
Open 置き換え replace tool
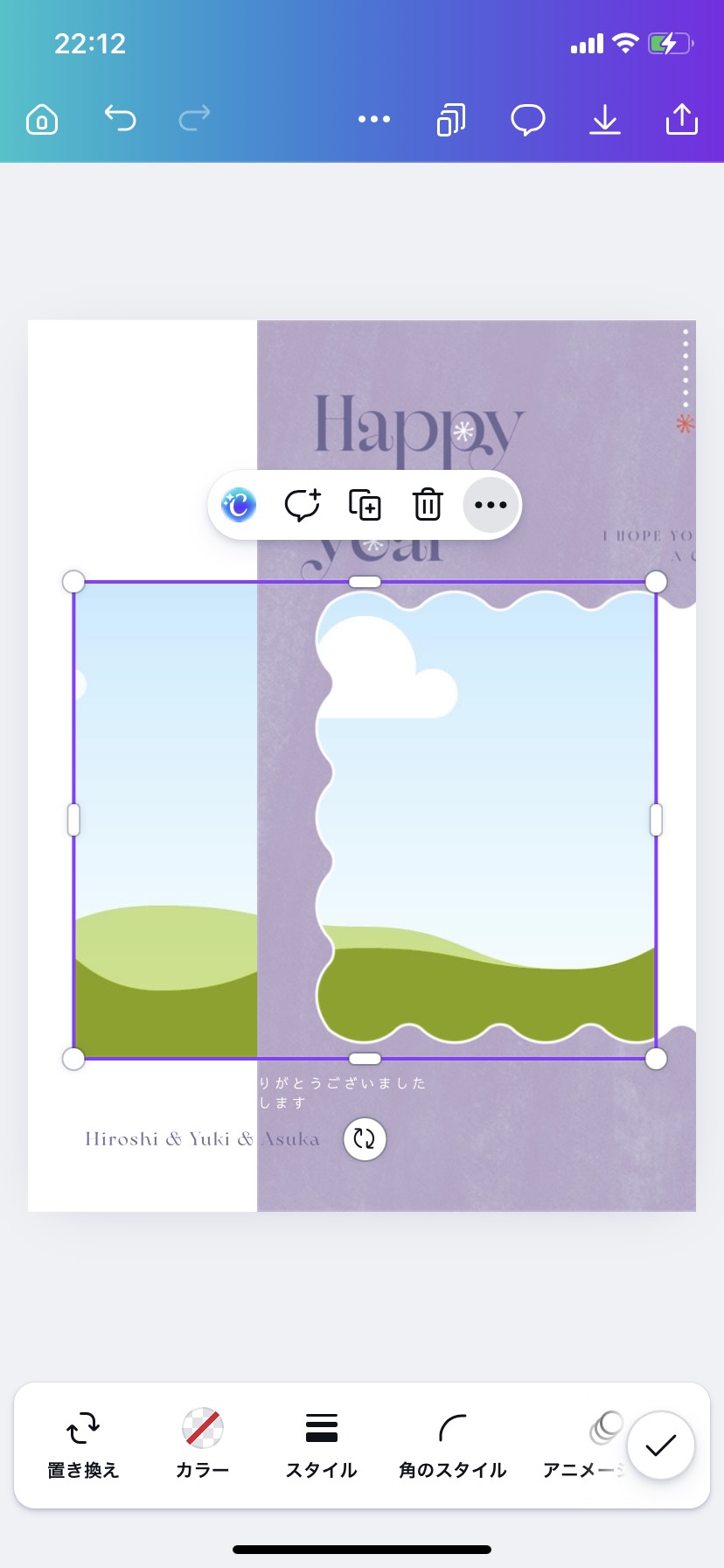coord(83,1445)
